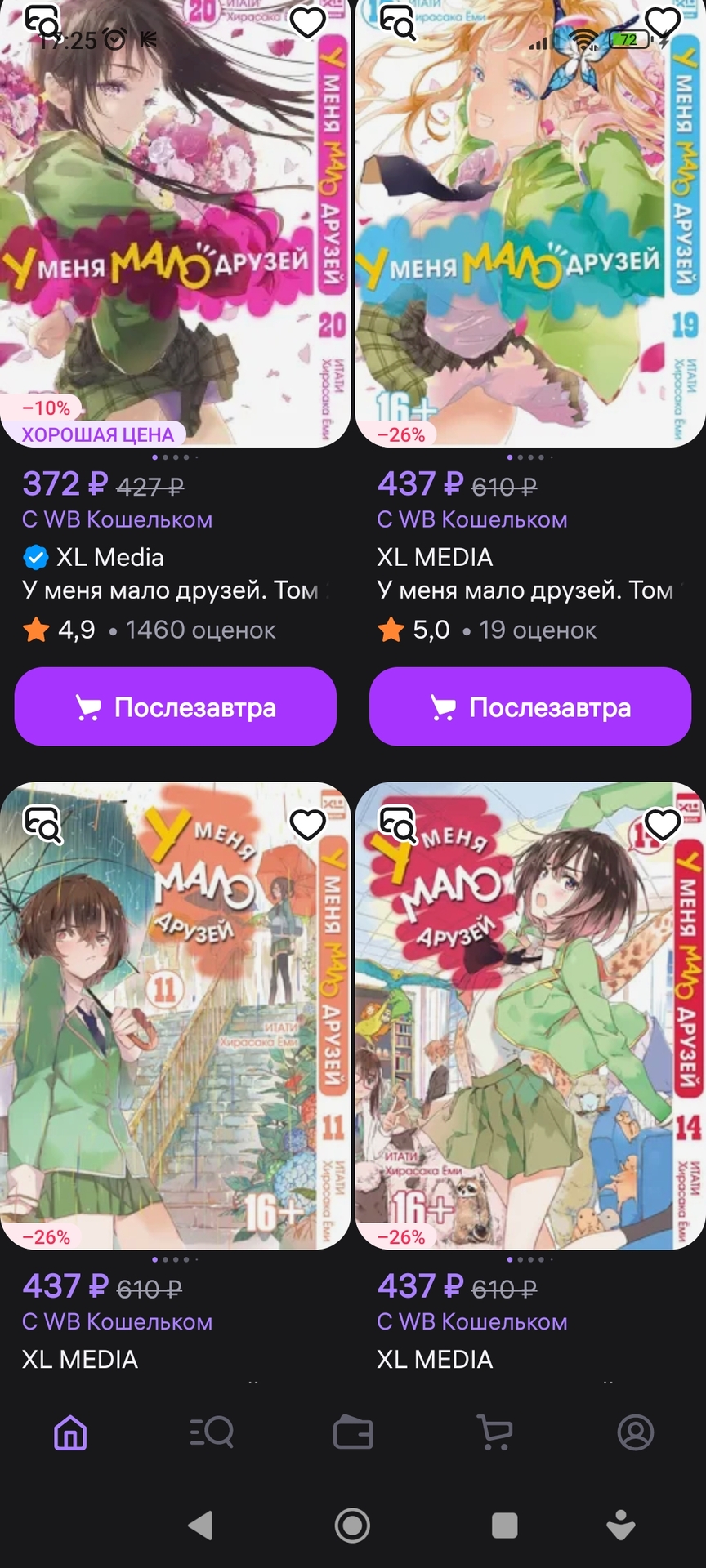Like the volume 14 manga card
Screen dimensions: 706x1568
tap(662, 825)
